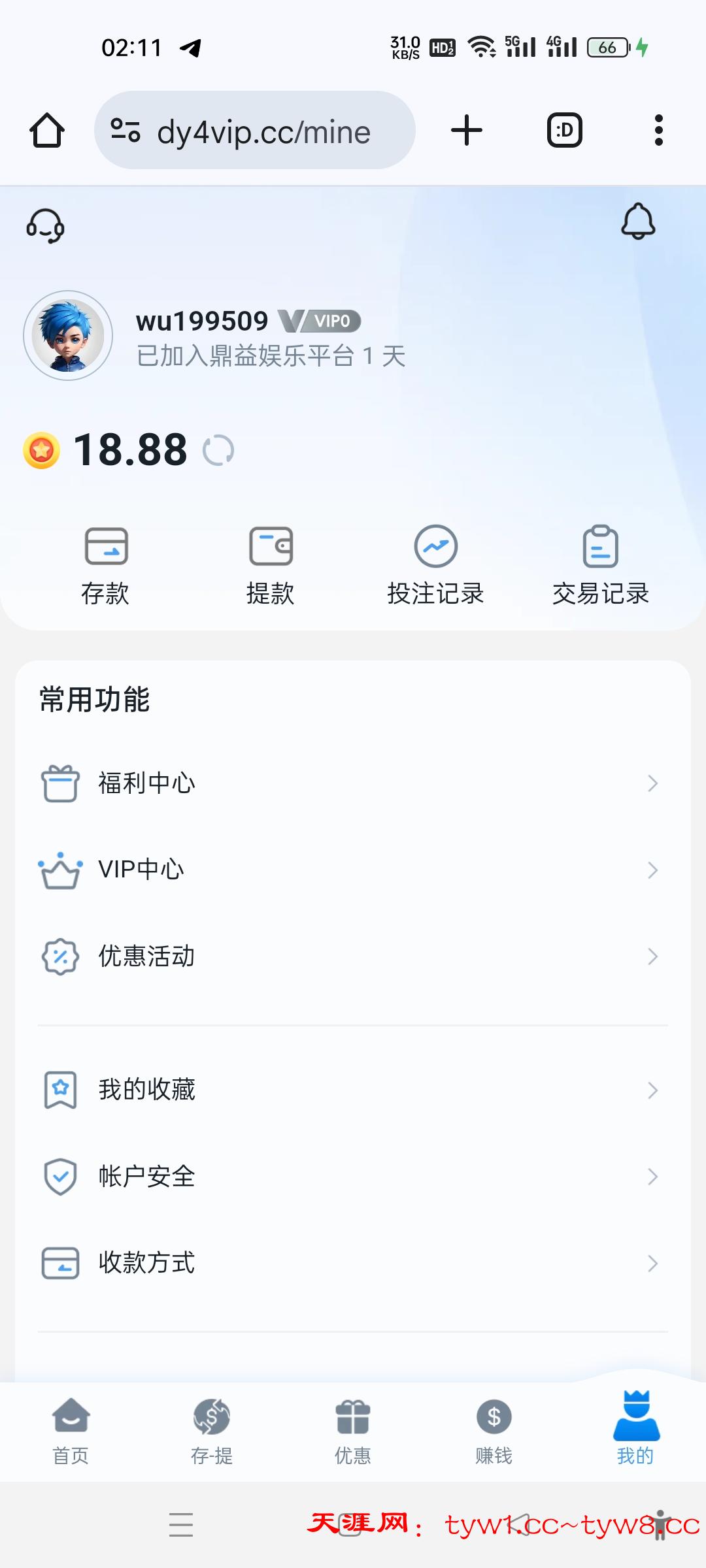Open 存款 deposit page

pos(106,565)
